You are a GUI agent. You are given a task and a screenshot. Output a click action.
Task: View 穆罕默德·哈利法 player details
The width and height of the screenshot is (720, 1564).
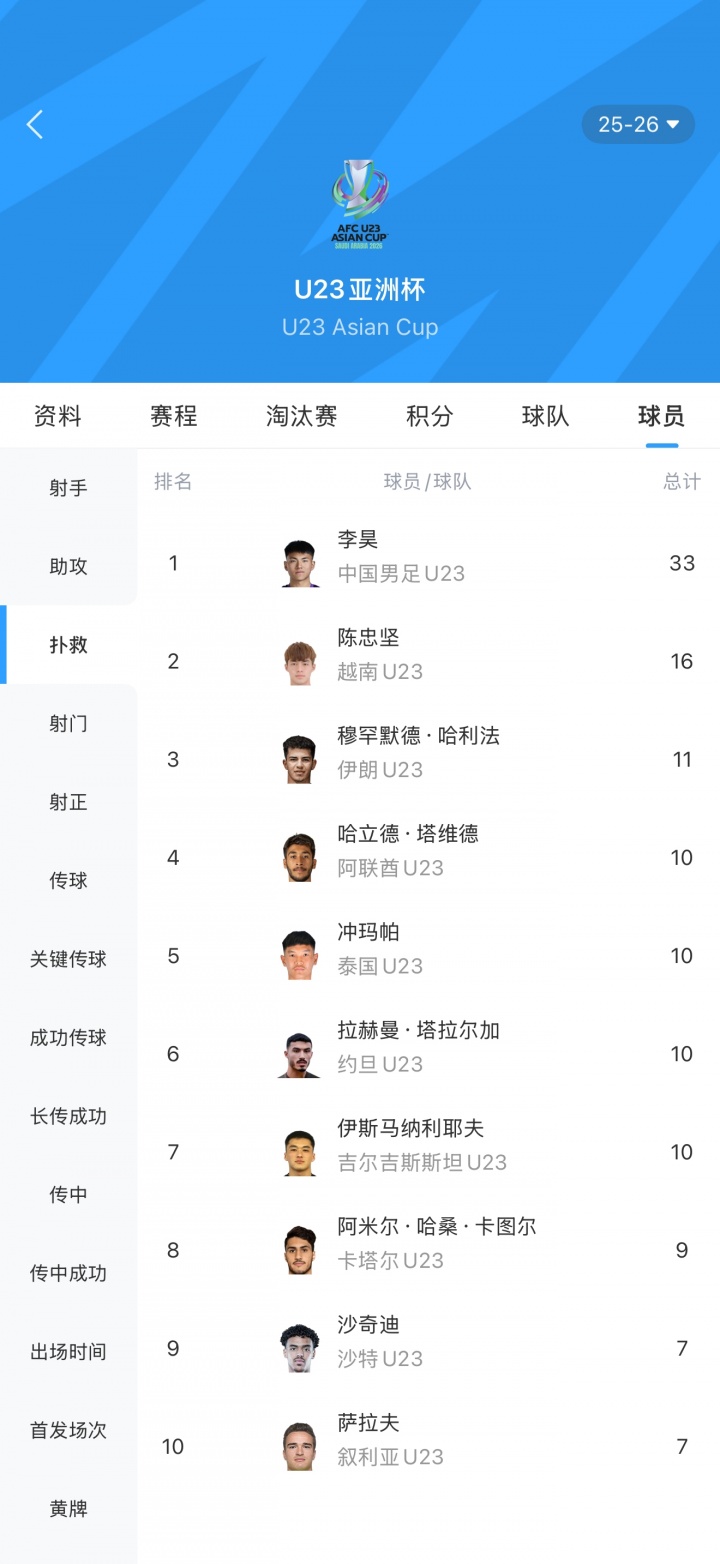[x=418, y=758]
